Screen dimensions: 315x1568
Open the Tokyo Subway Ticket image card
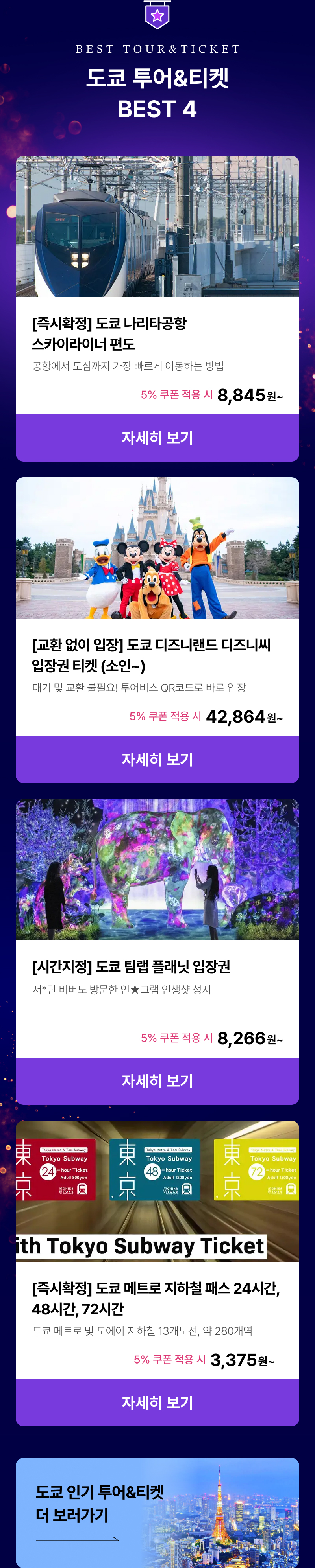pyautogui.click(x=157, y=1191)
